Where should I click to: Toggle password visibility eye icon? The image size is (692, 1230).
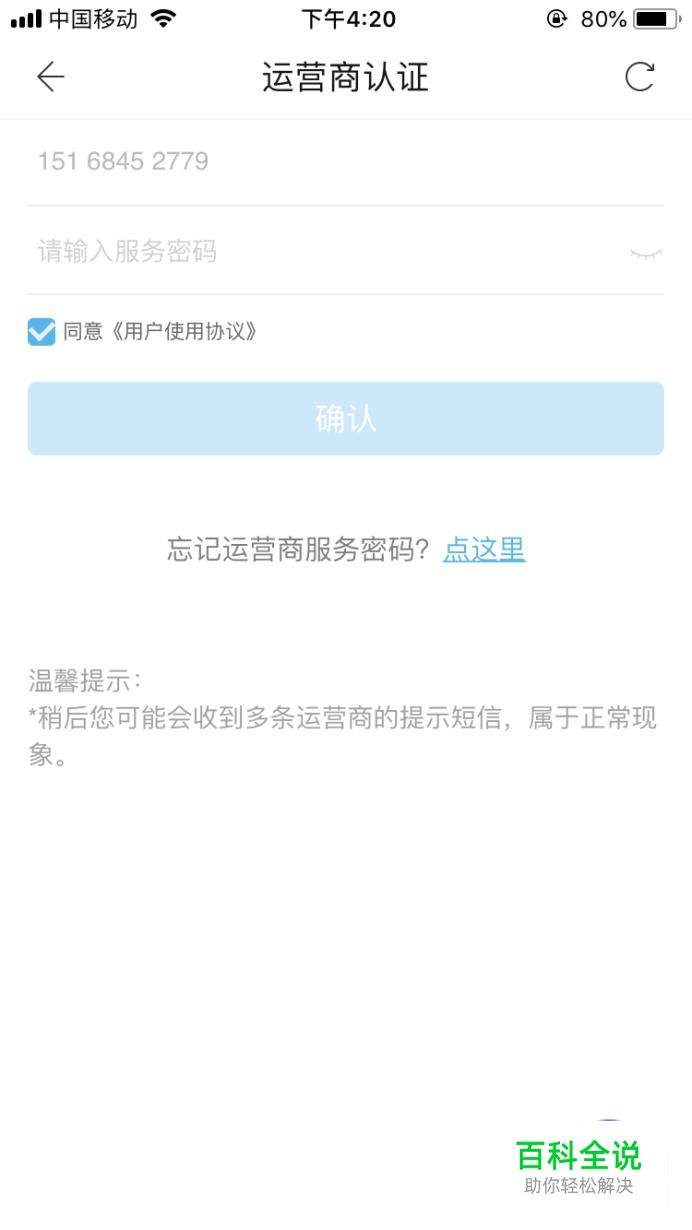click(x=646, y=254)
